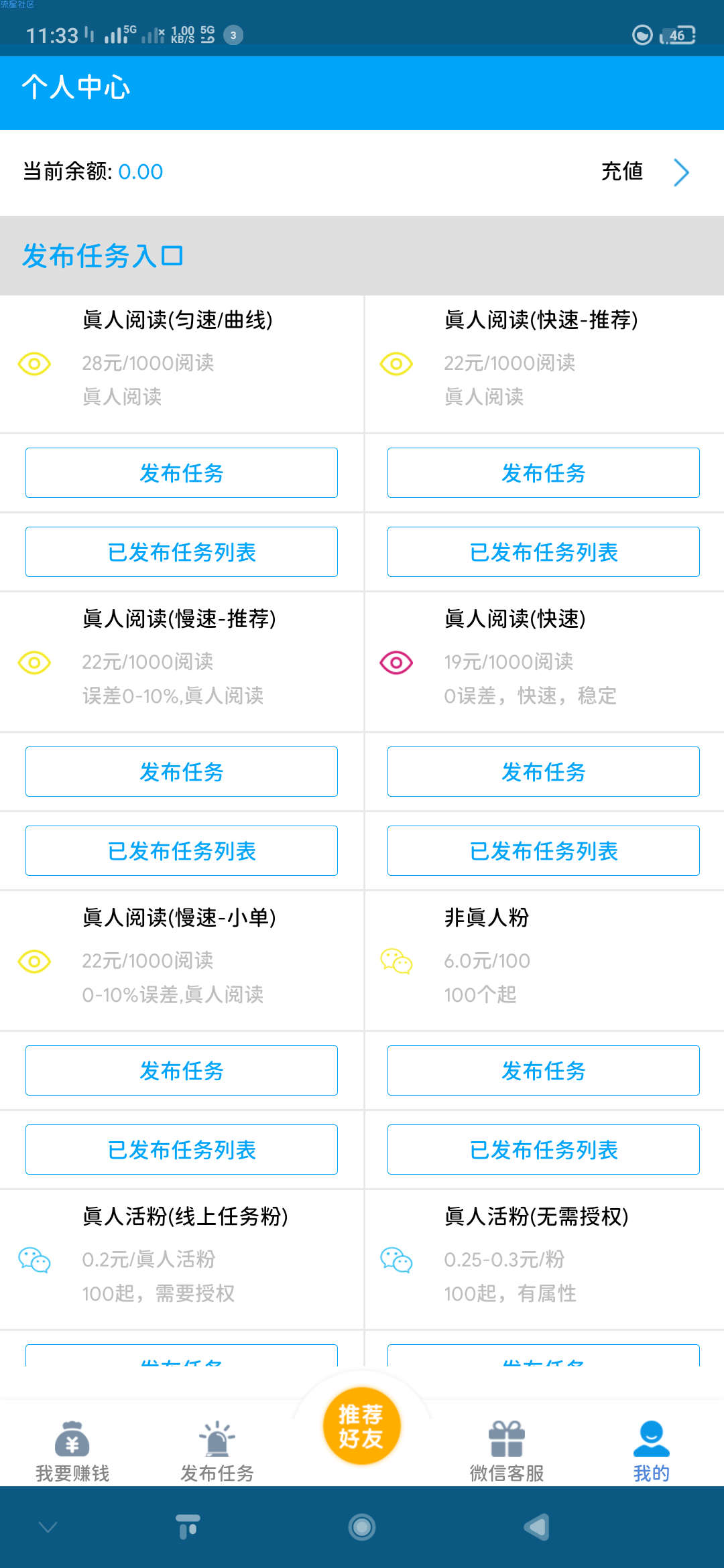This screenshot has width=724, height=1568.
Task: Tap 发布任务 under 真人阅读(慢速-推荐)
Action: [182, 772]
